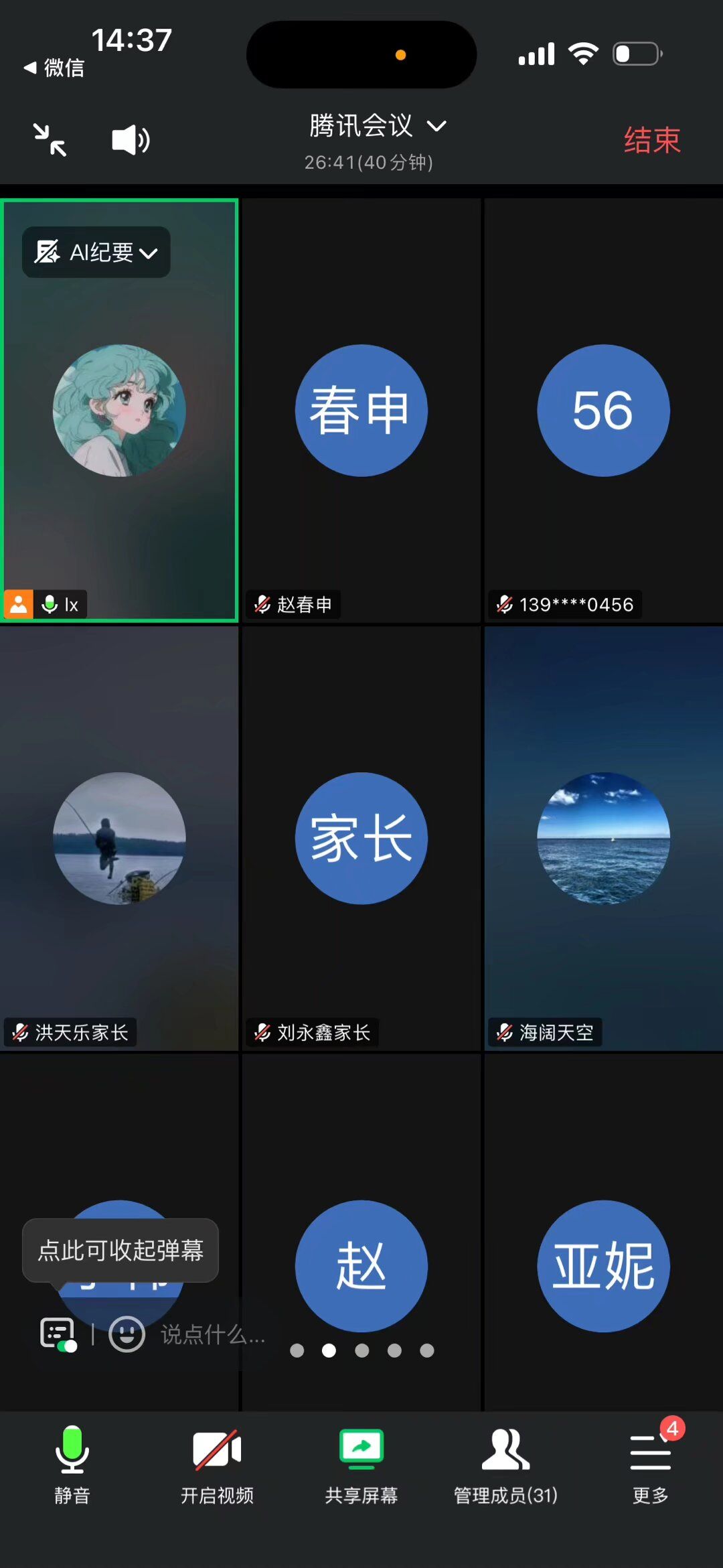Collapse the bullet comments via chat icon
This screenshot has height=1568, width=723.
click(58, 1334)
